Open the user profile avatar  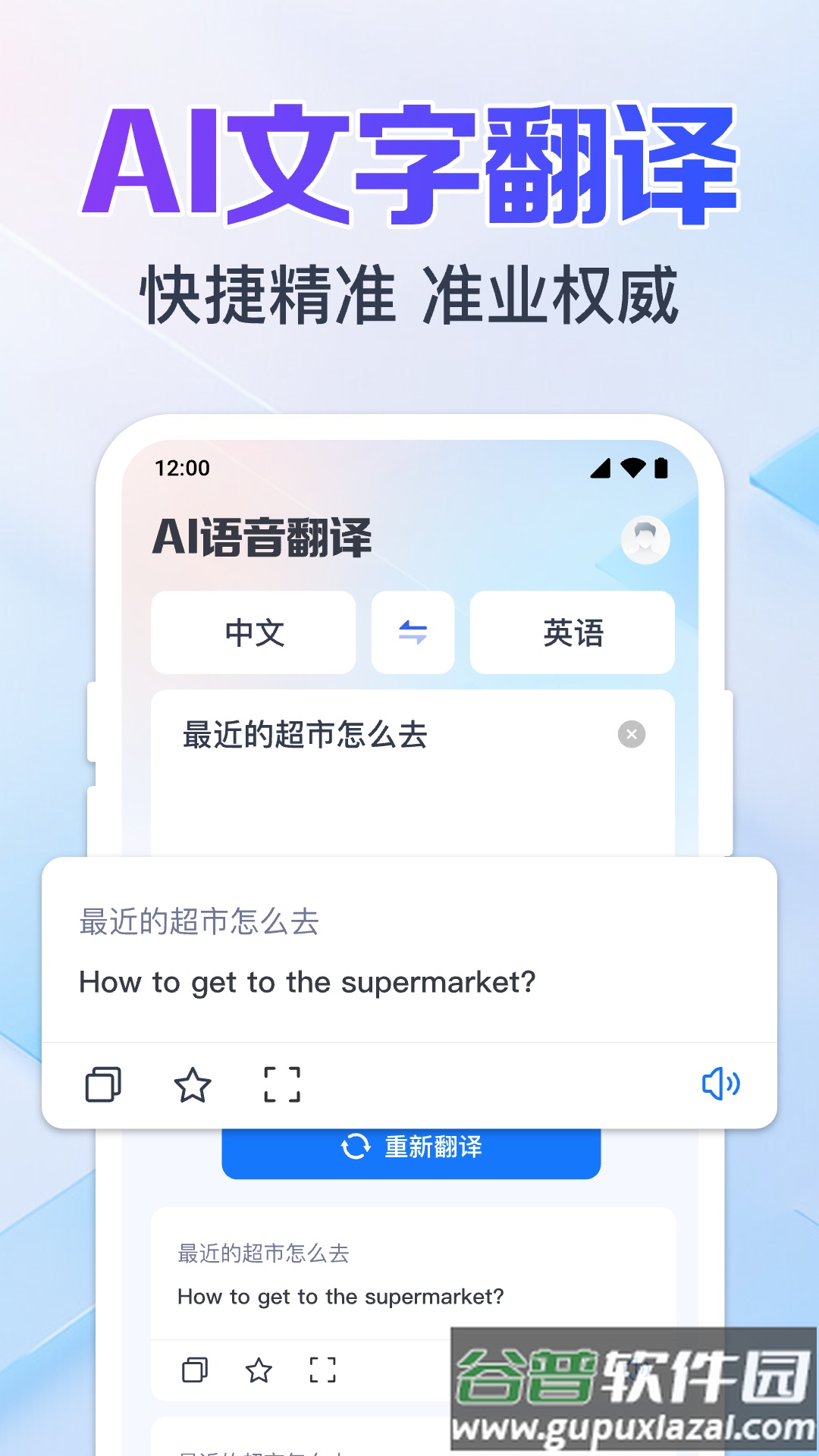pos(646,538)
